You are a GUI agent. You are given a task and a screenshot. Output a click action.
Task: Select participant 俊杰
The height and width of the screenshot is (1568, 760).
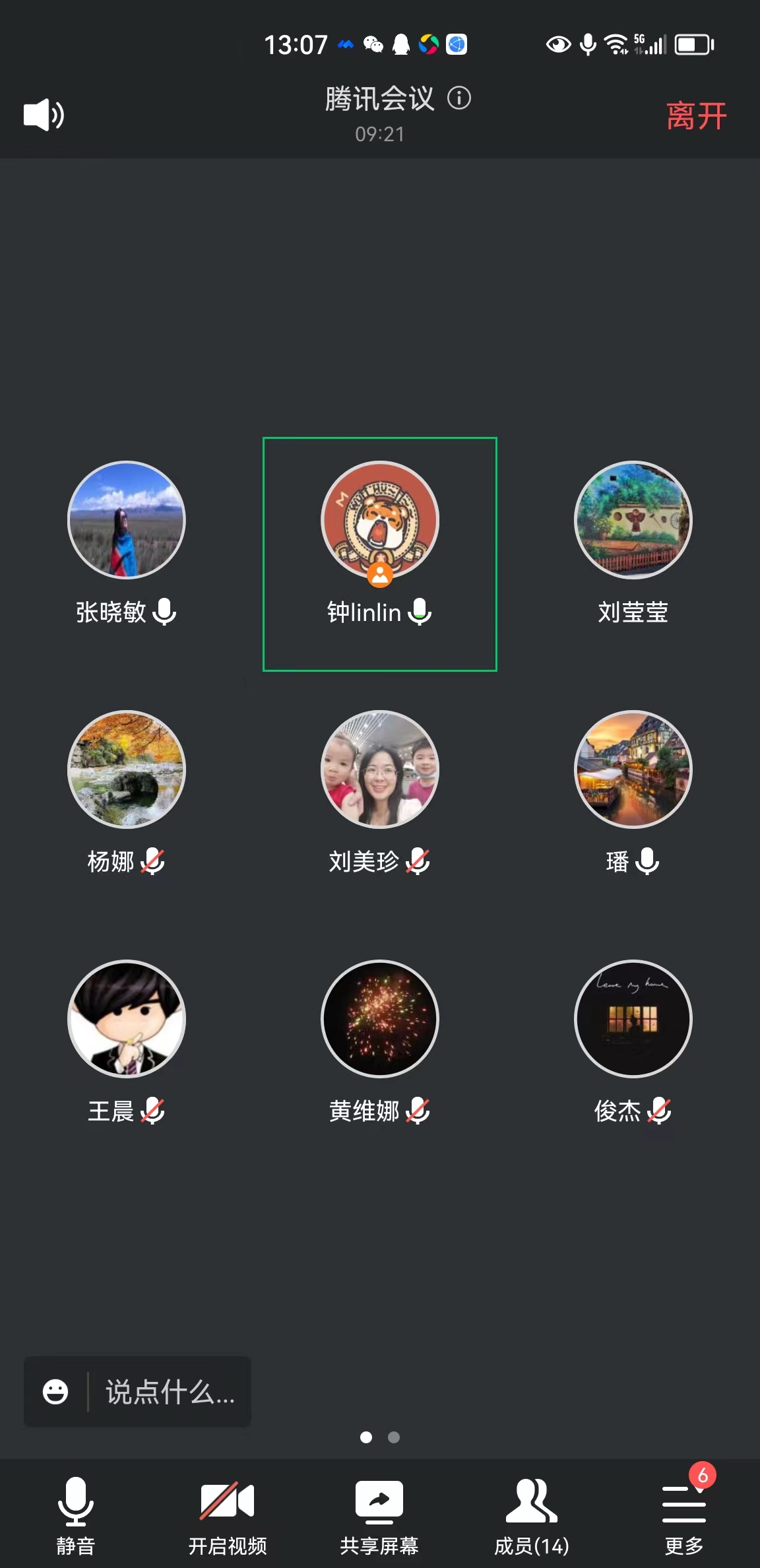pos(633,1019)
